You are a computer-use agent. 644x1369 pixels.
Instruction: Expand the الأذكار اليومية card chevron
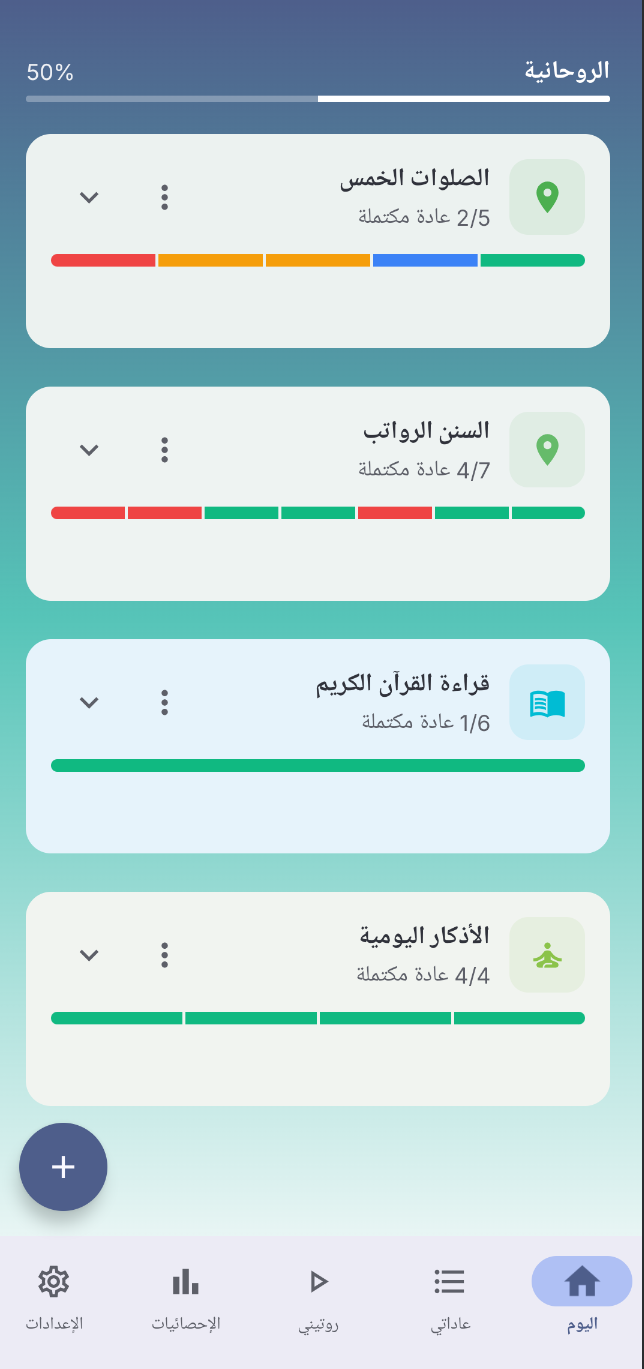click(x=89, y=955)
